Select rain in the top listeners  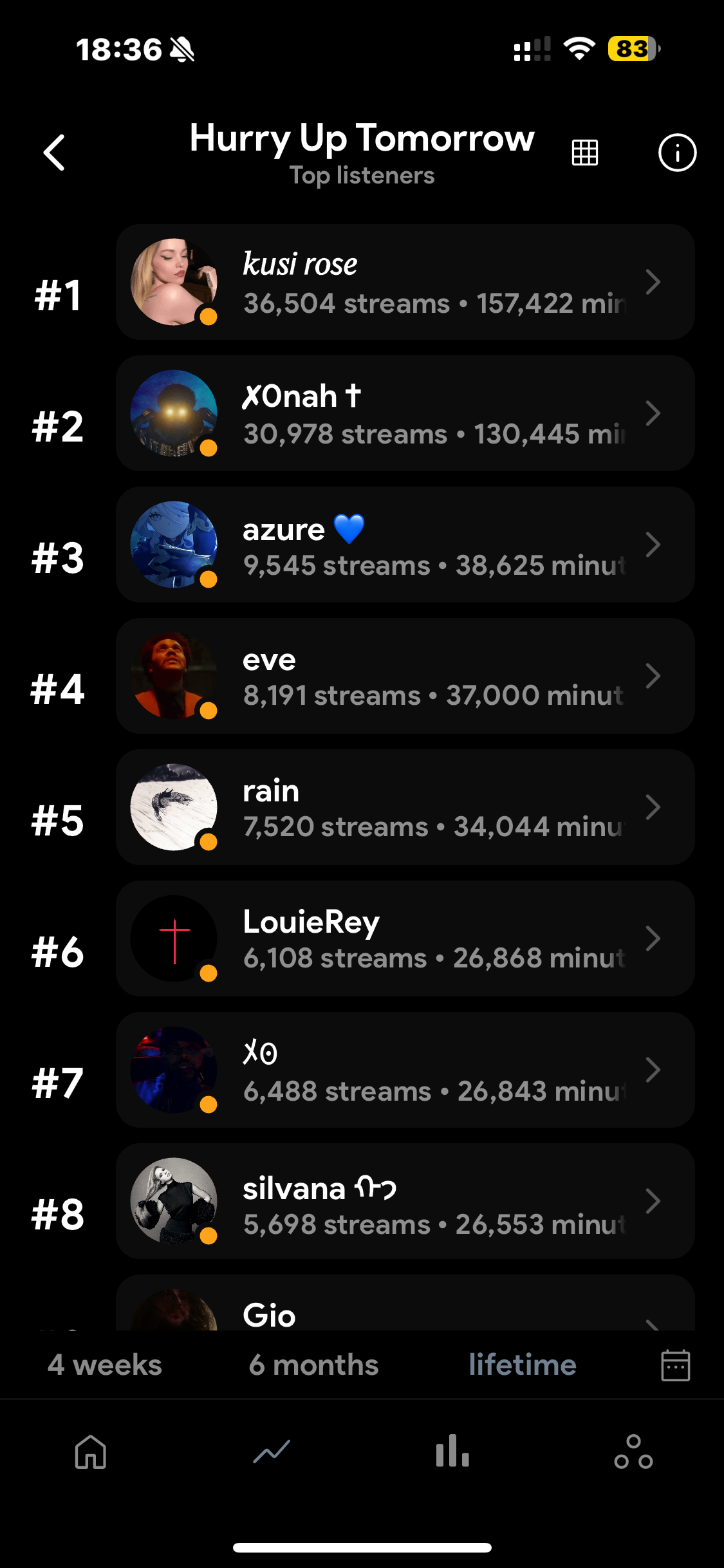pos(405,807)
